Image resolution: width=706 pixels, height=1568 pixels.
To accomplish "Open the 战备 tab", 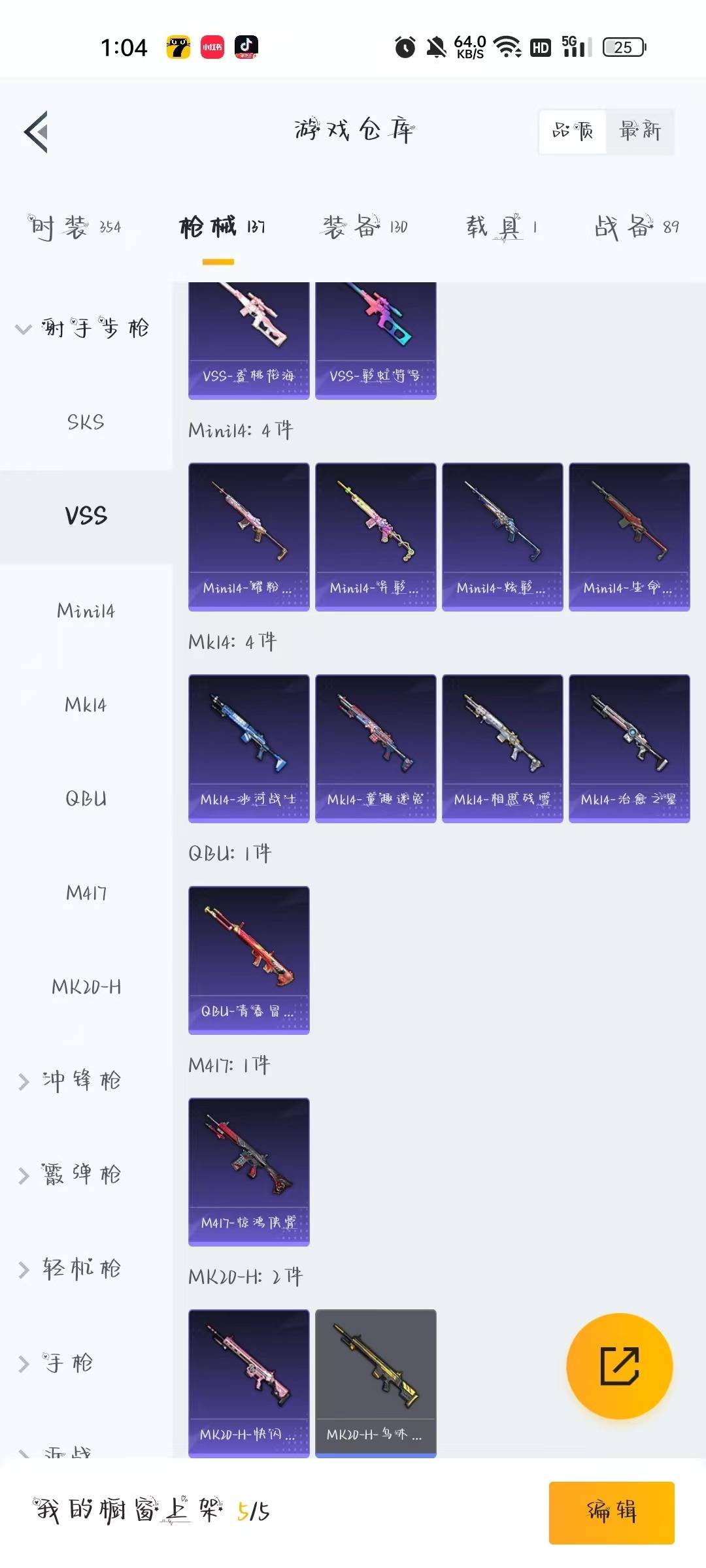I will click(x=637, y=227).
